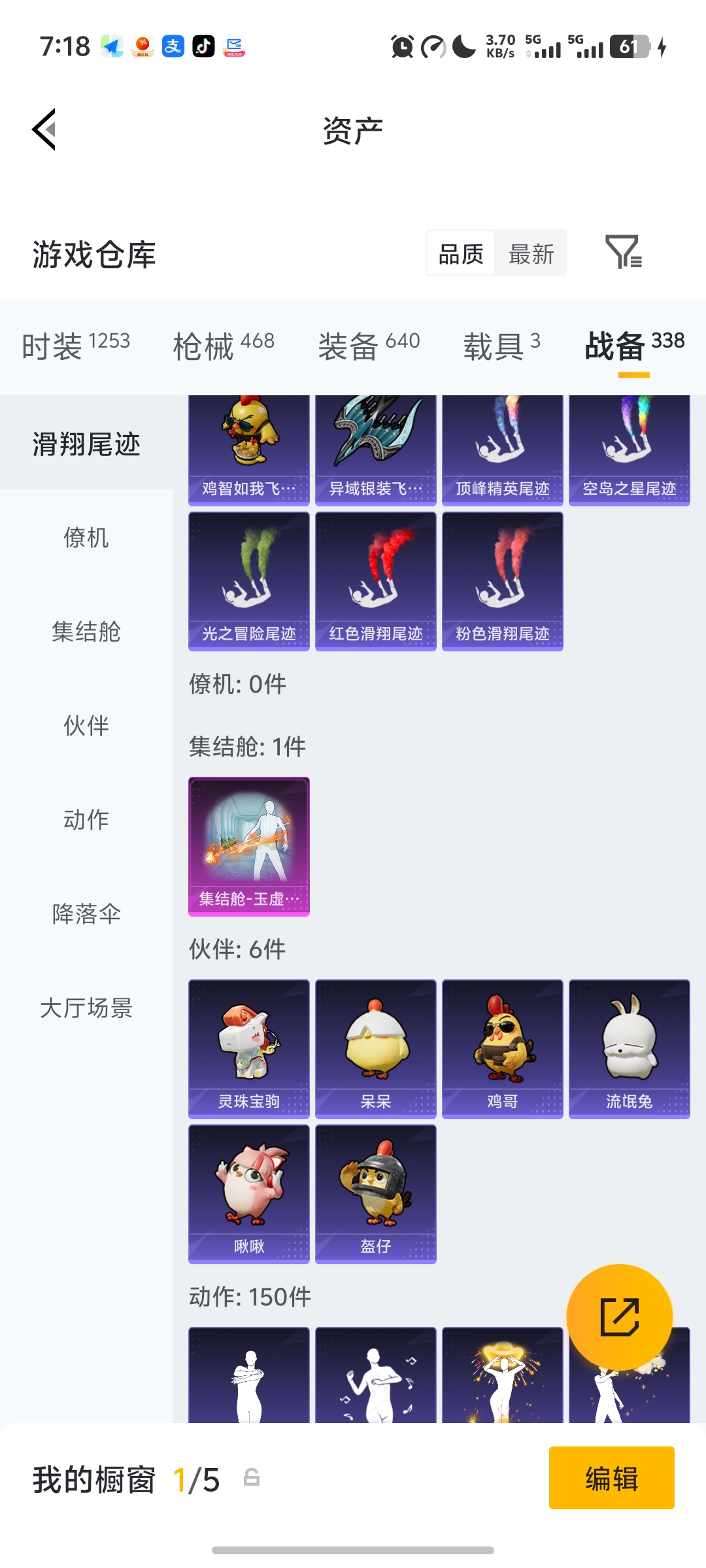Switch to the 装备 tab
The width and height of the screenshot is (706, 1568).
[369, 345]
